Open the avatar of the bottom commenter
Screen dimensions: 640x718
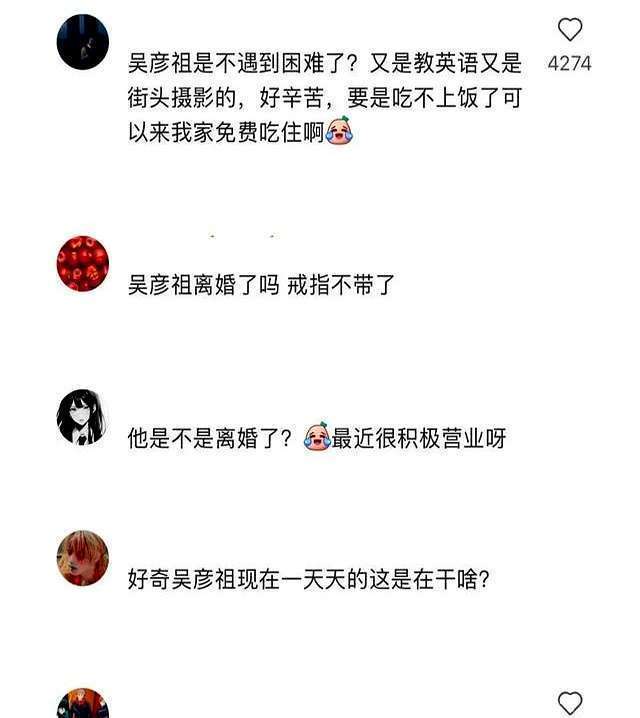[x=83, y=703]
